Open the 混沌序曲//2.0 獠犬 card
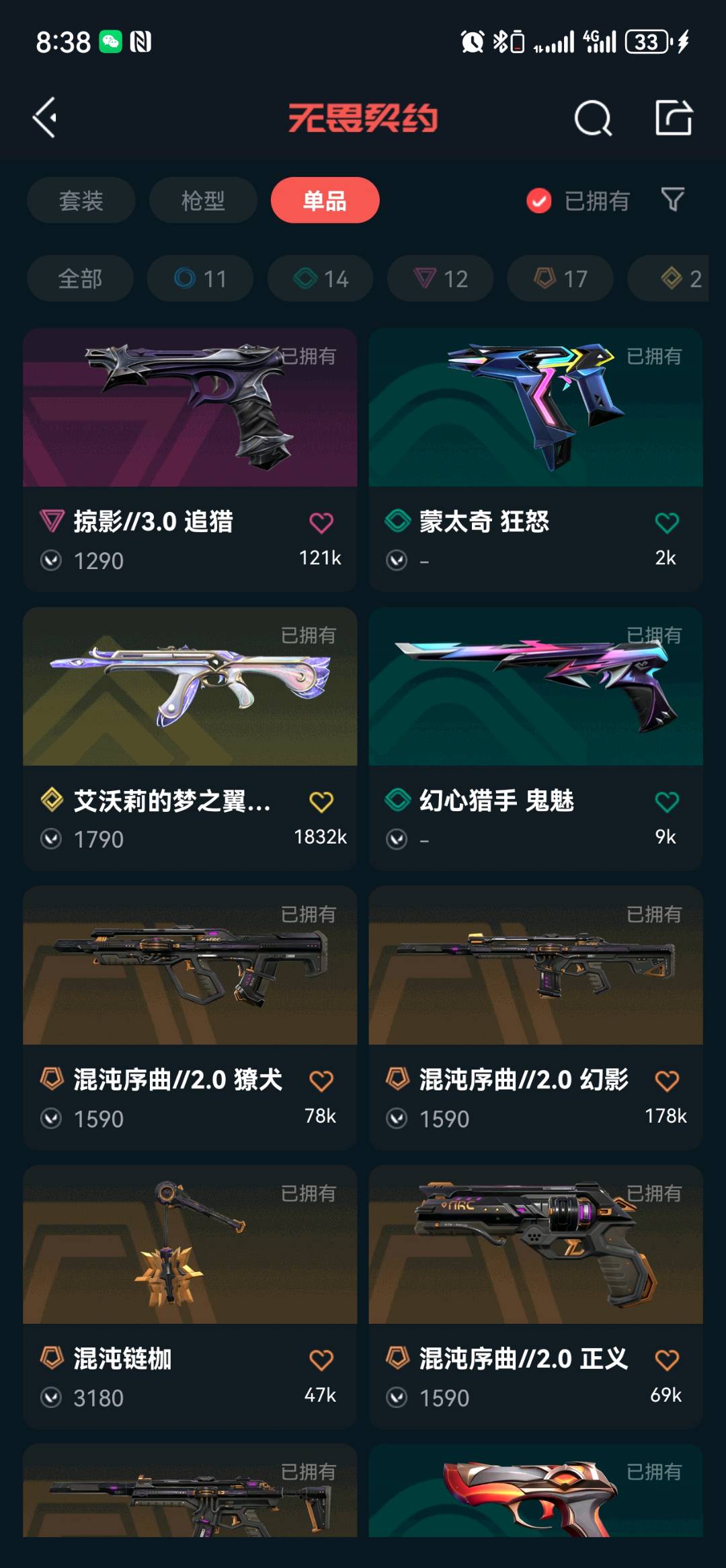 (190, 1018)
